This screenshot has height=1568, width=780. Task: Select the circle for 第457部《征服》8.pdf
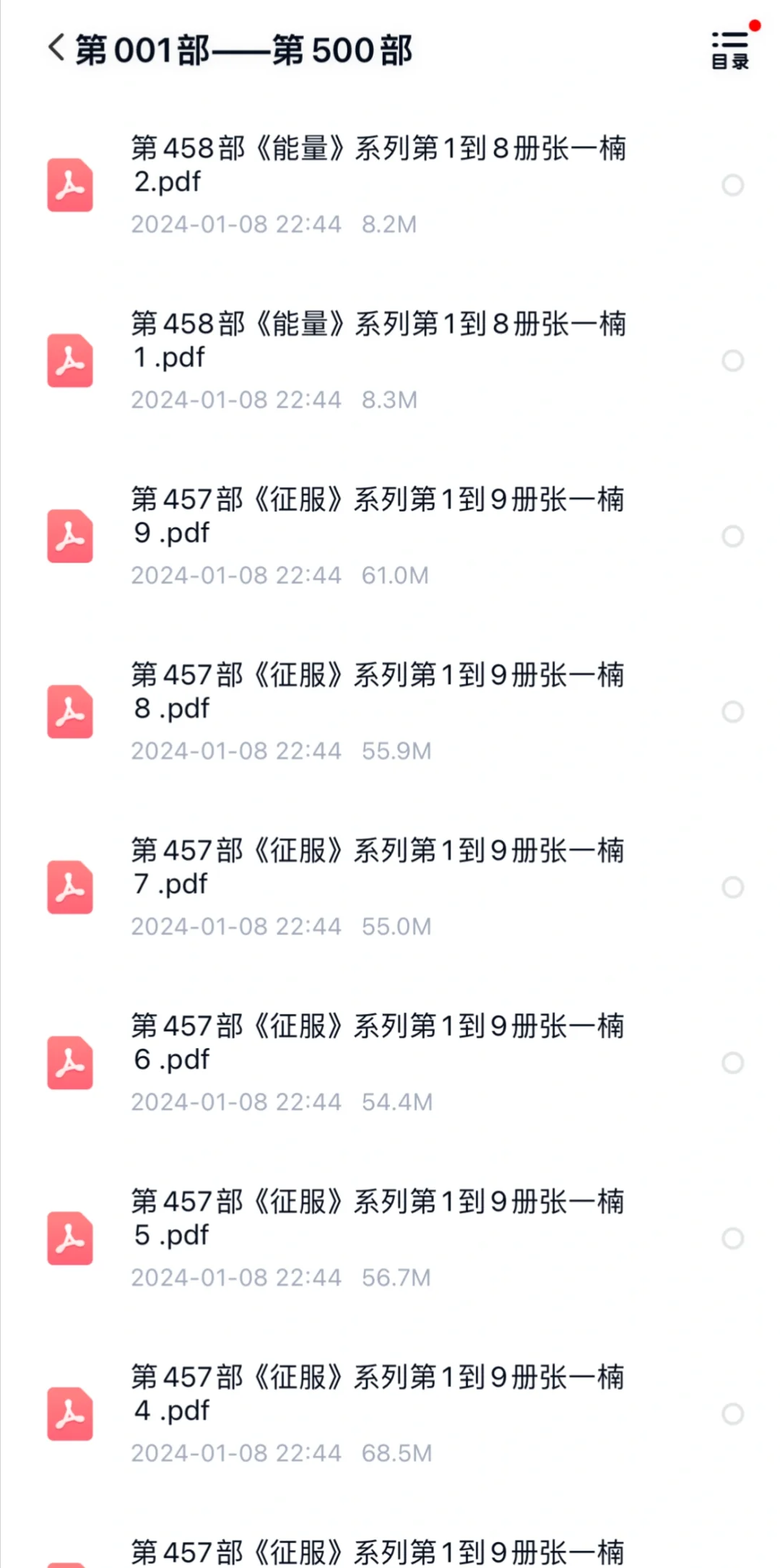[732, 711]
